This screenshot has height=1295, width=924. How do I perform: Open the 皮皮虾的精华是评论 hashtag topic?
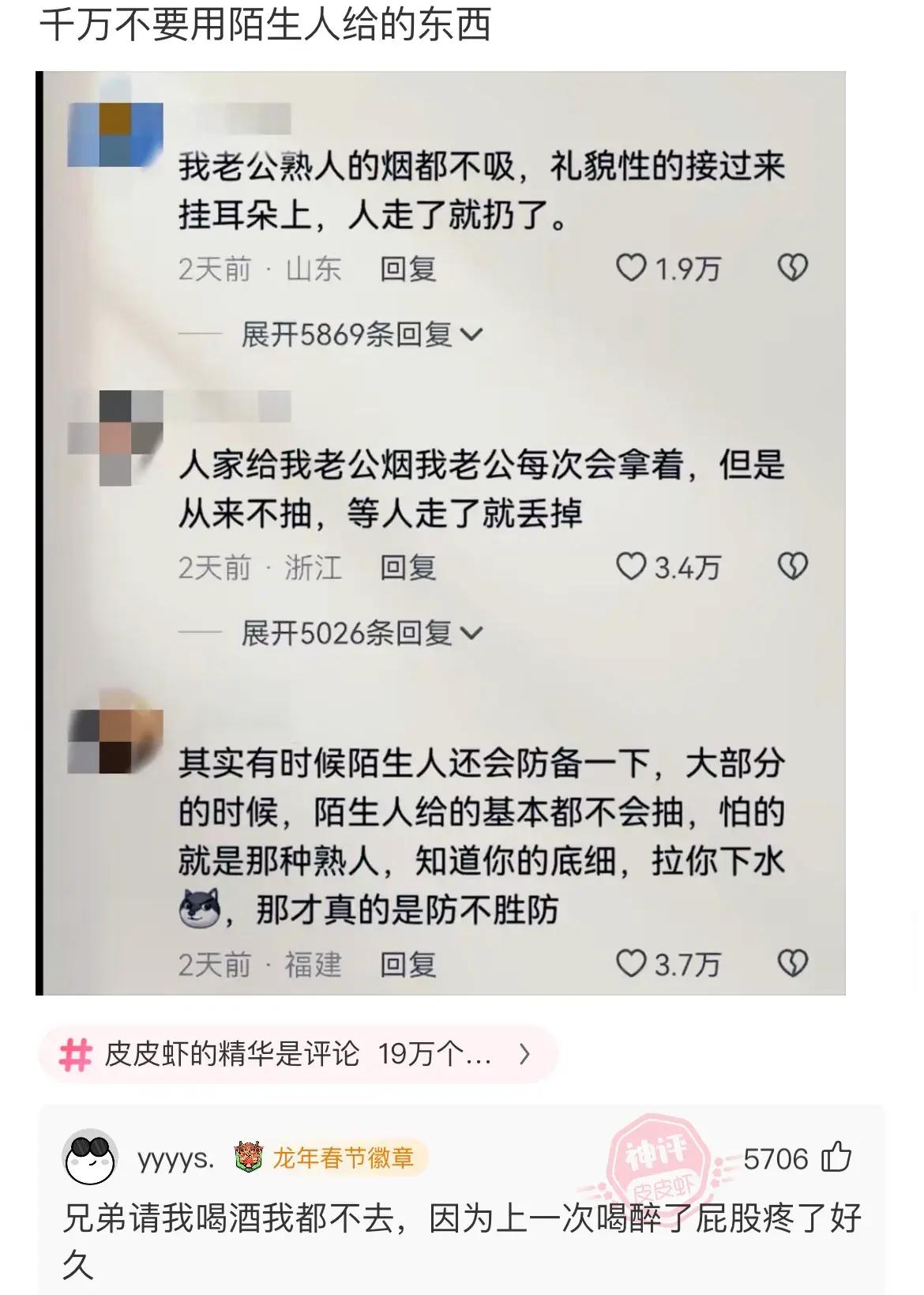coord(298,1054)
